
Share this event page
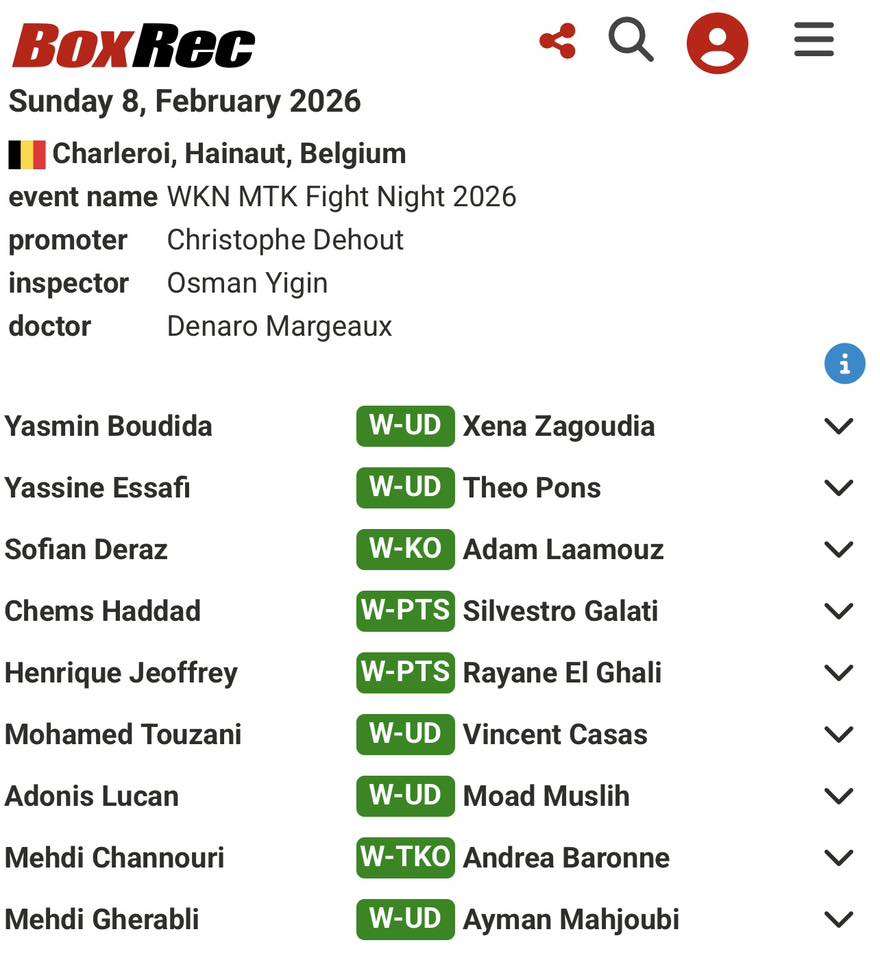557,42
